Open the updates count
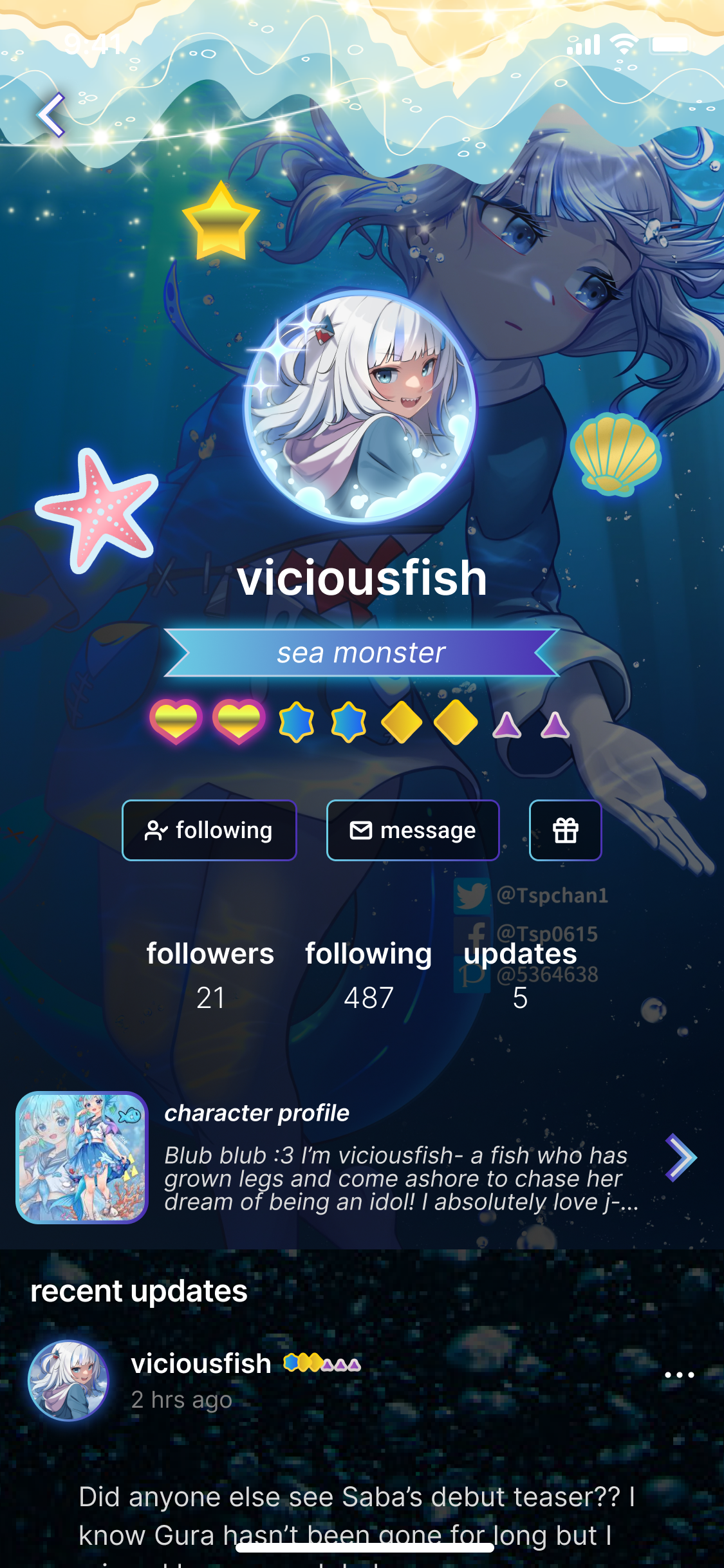The height and width of the screenshot is (1568, 724). [520, 975]
